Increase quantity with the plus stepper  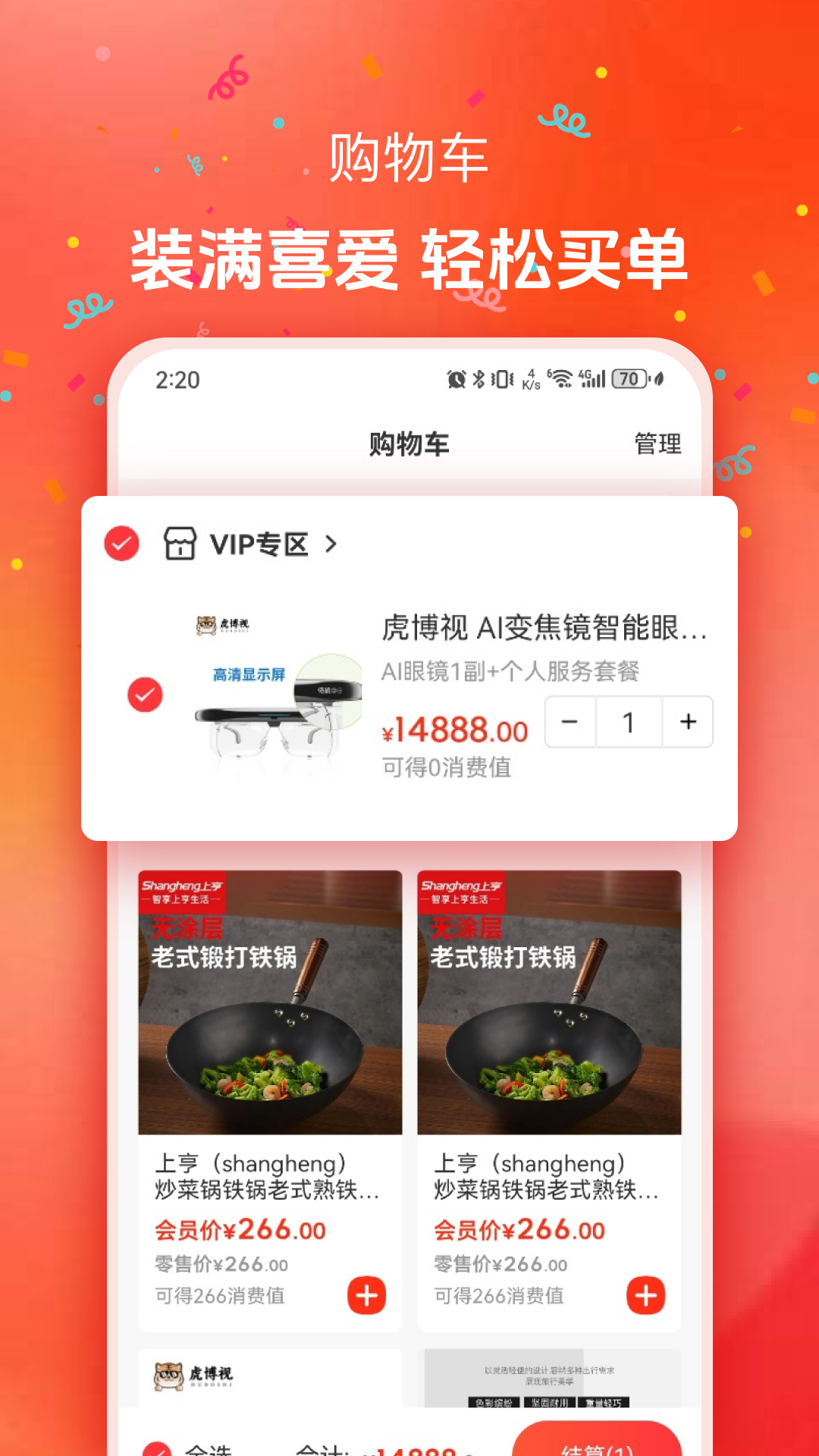point(686,722)
